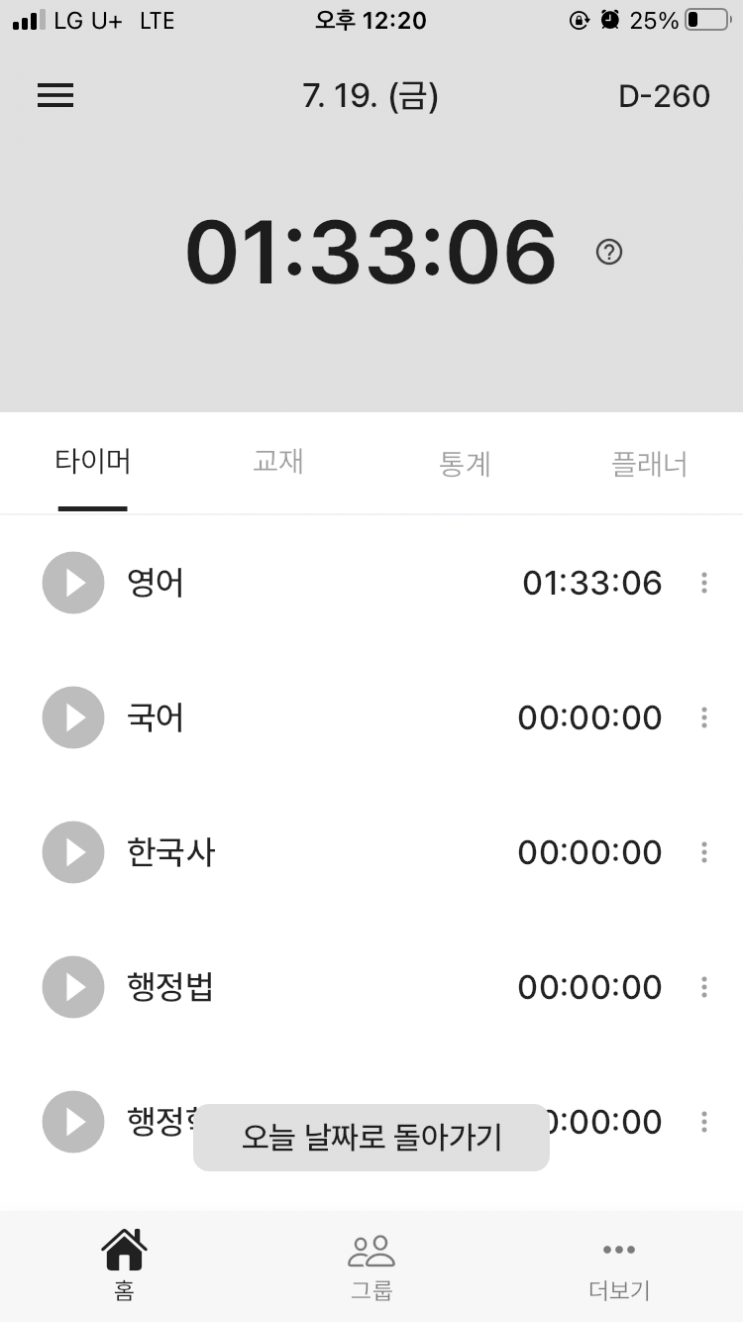Start the 한국사 timer
The image size is (743, 1322).
(x=73, y=852)
